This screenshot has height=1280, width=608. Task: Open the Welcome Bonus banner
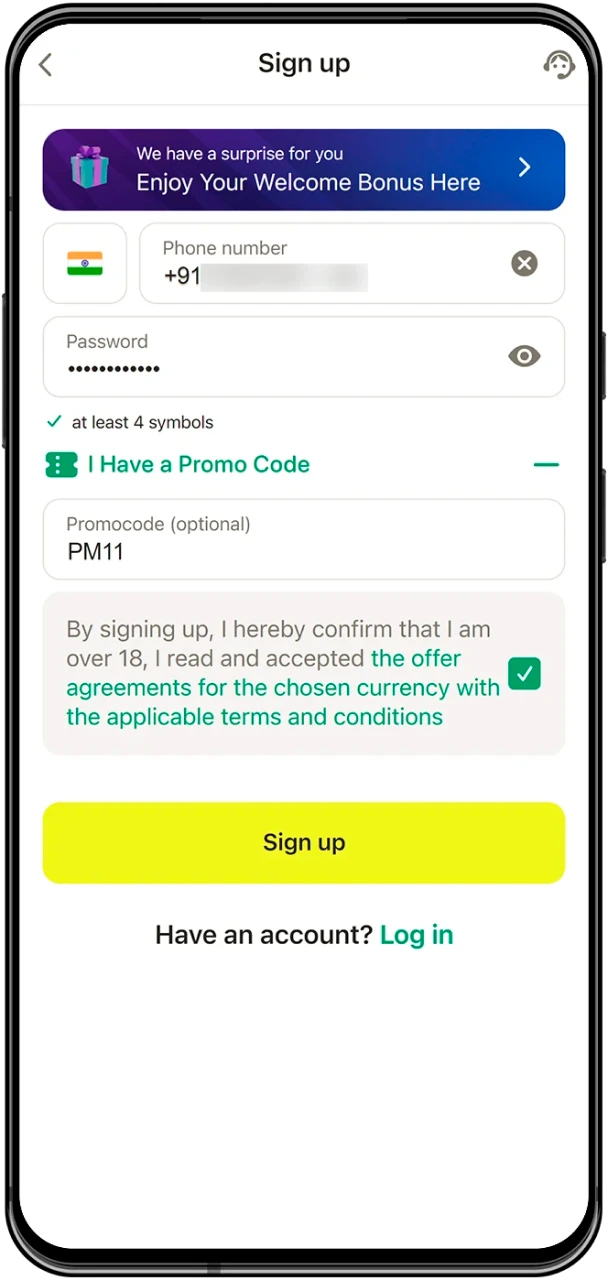[304, 169]
